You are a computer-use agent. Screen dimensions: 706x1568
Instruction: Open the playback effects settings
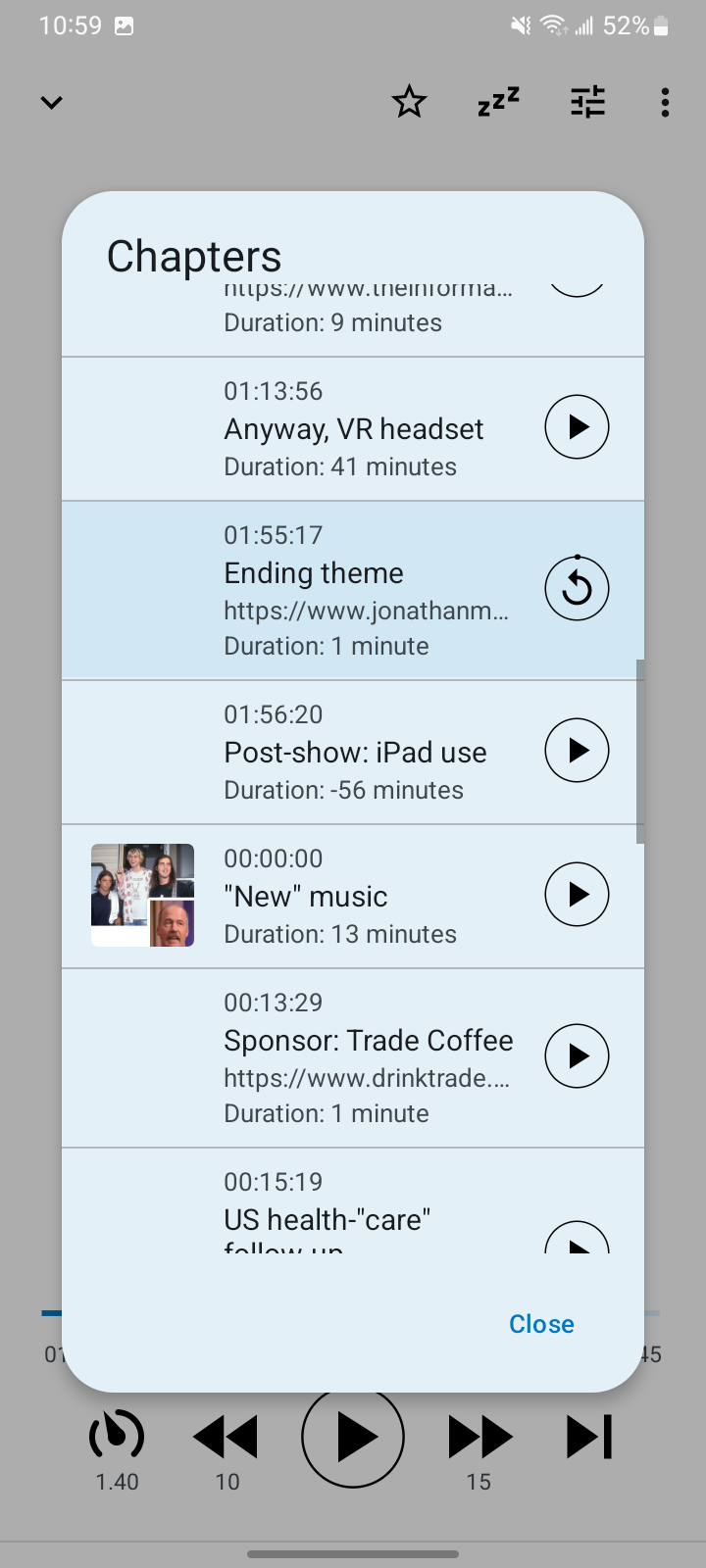(586, 102)
